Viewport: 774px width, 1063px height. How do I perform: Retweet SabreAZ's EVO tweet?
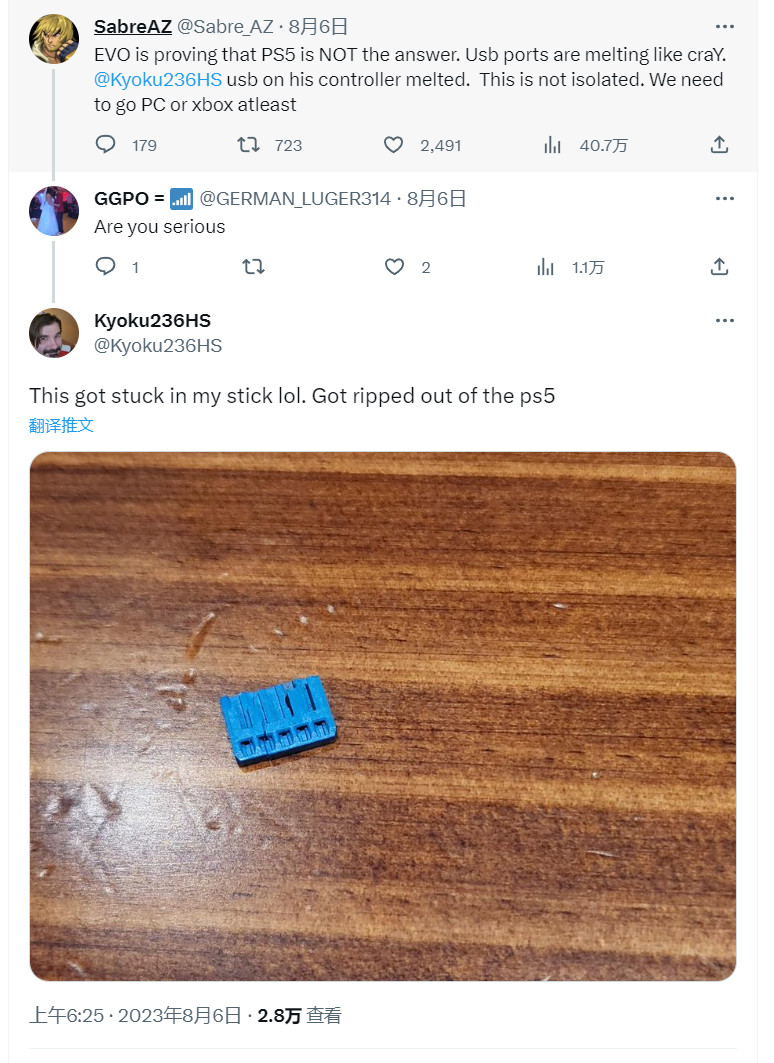tap(249, 145)
